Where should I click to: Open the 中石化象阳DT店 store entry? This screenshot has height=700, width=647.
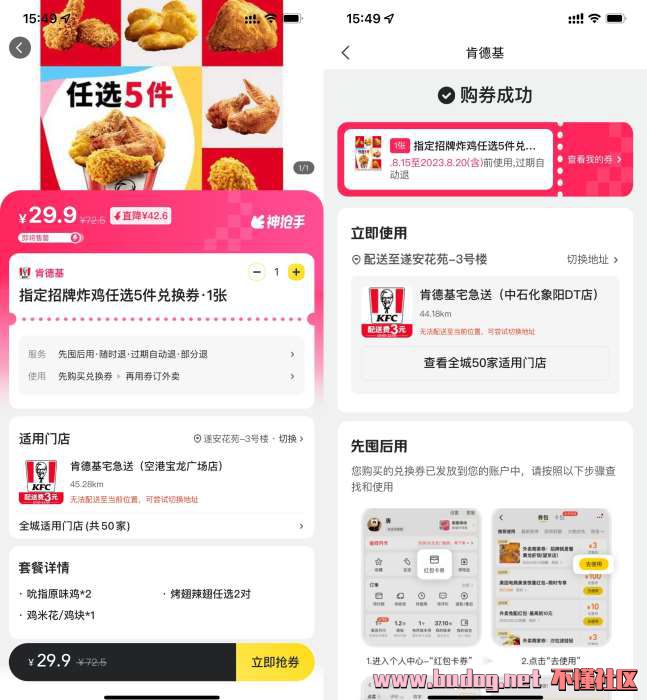485,308
